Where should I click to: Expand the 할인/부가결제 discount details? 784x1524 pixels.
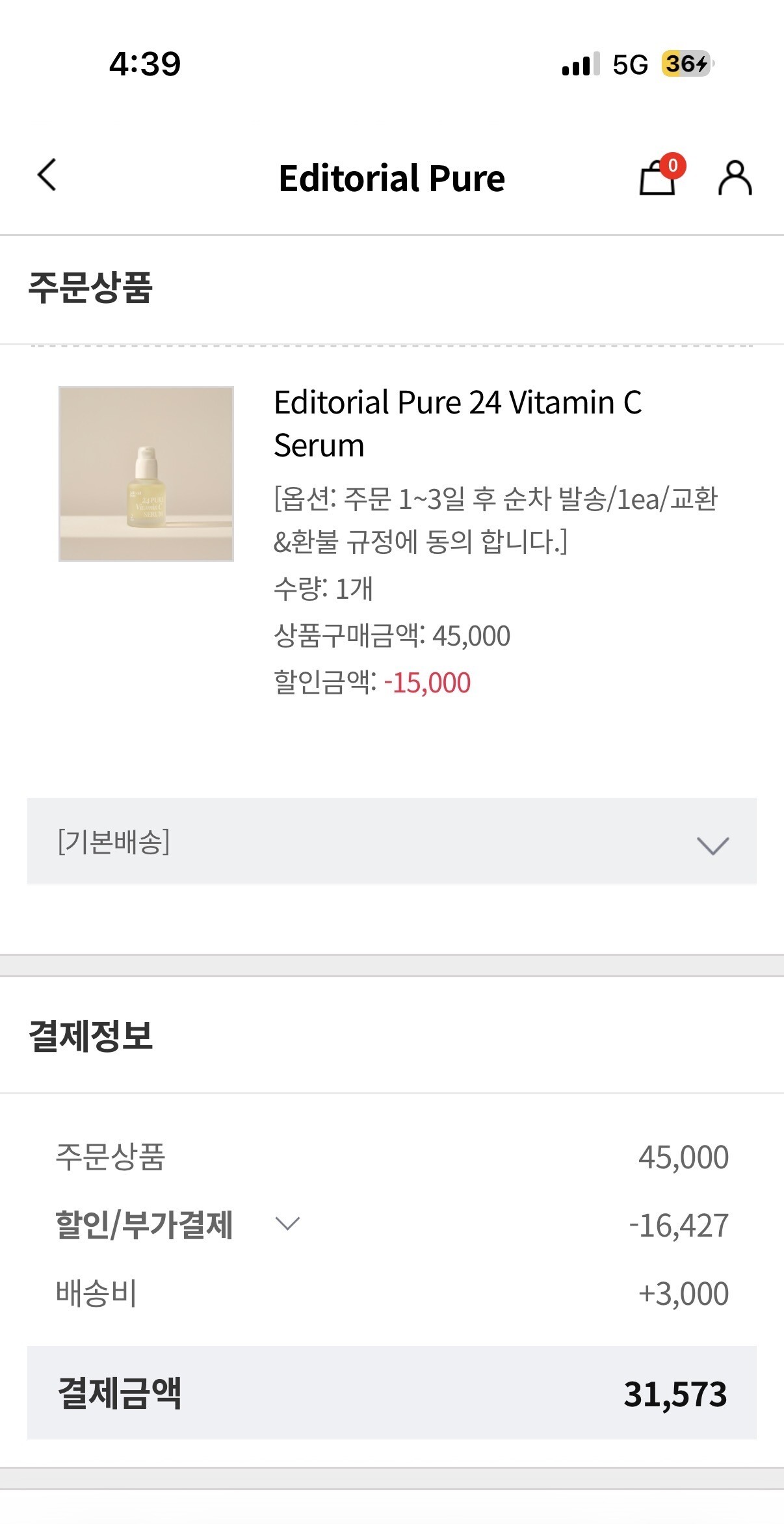coord(287,1224)
